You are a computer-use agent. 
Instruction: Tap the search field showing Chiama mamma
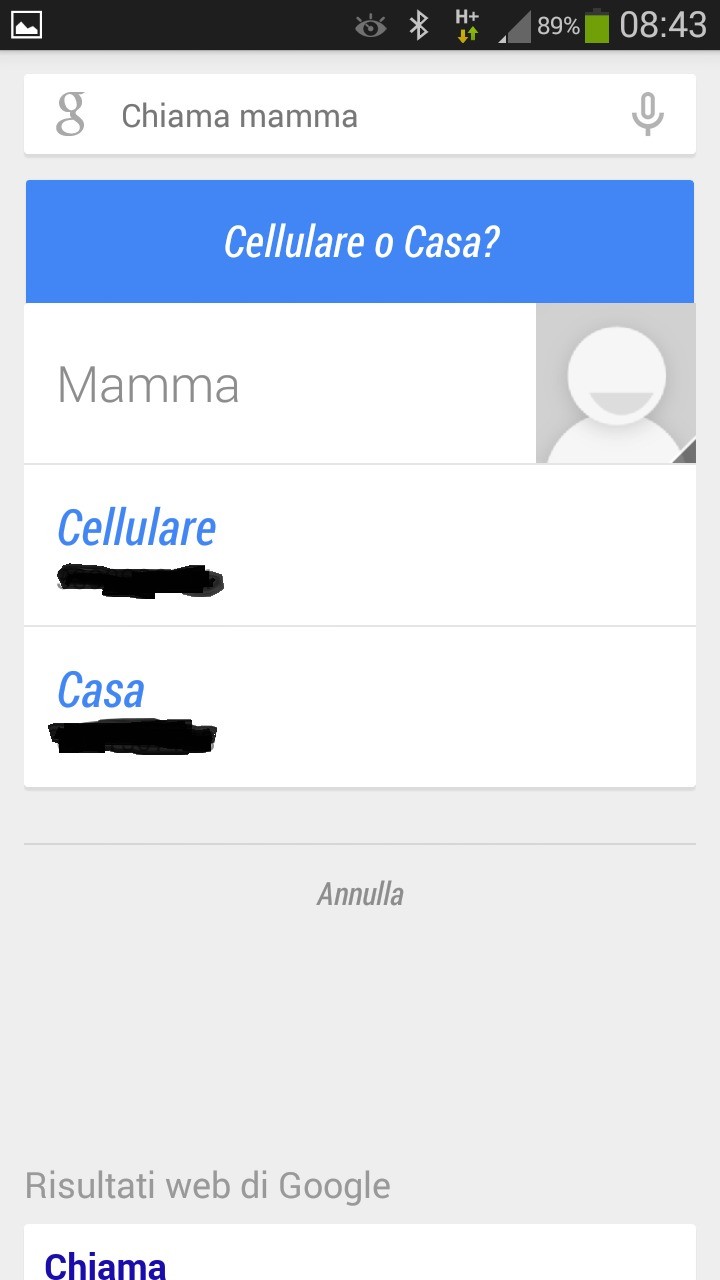(300, 114)
